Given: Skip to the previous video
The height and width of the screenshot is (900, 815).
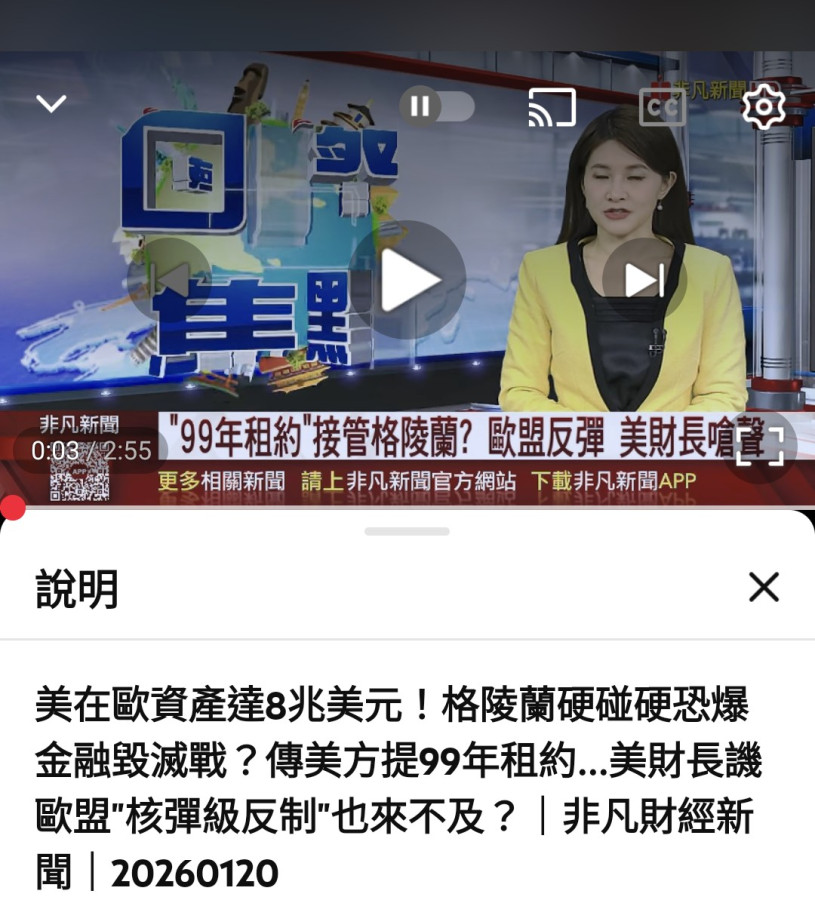Looking at the screenshot, I should click(x=169, y=280).
